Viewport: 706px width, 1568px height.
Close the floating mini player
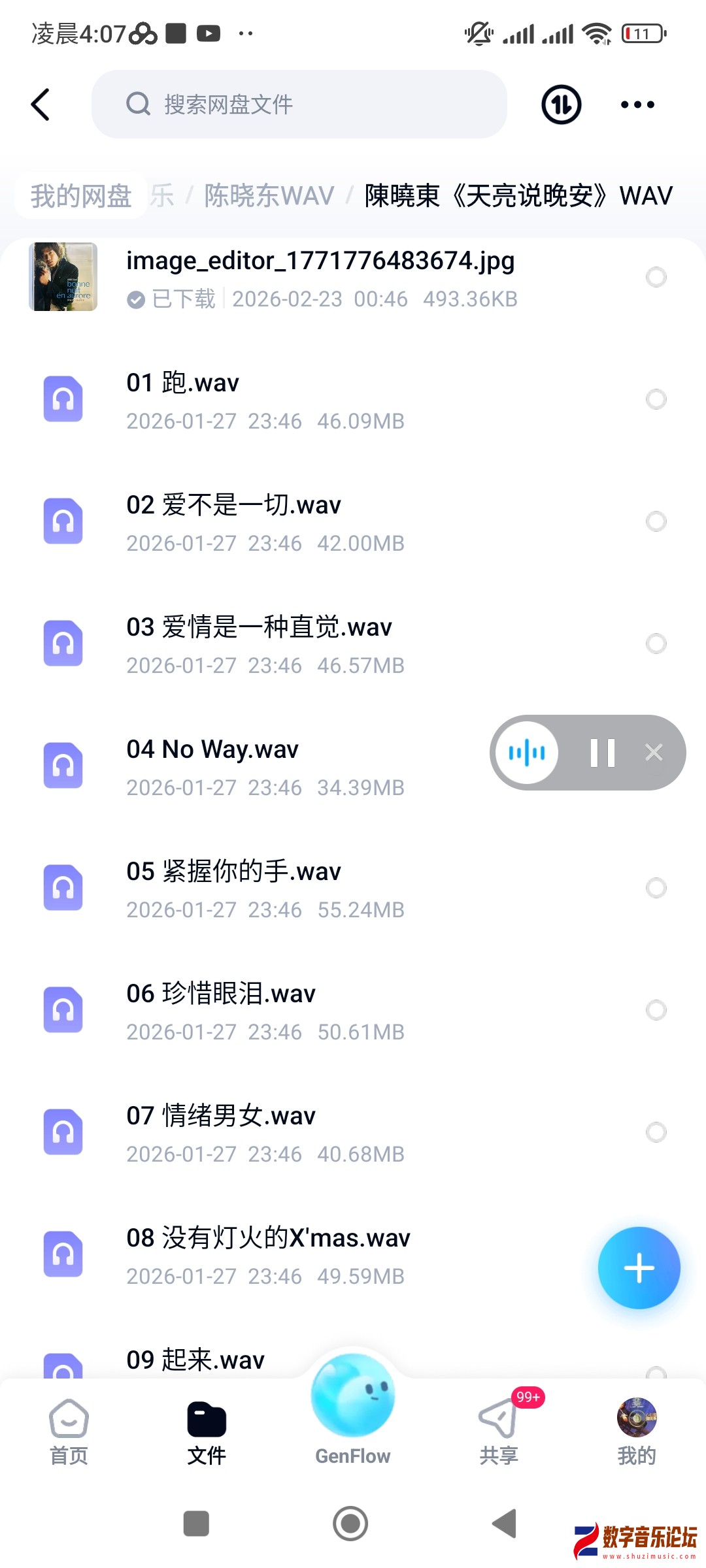point(654,753)
